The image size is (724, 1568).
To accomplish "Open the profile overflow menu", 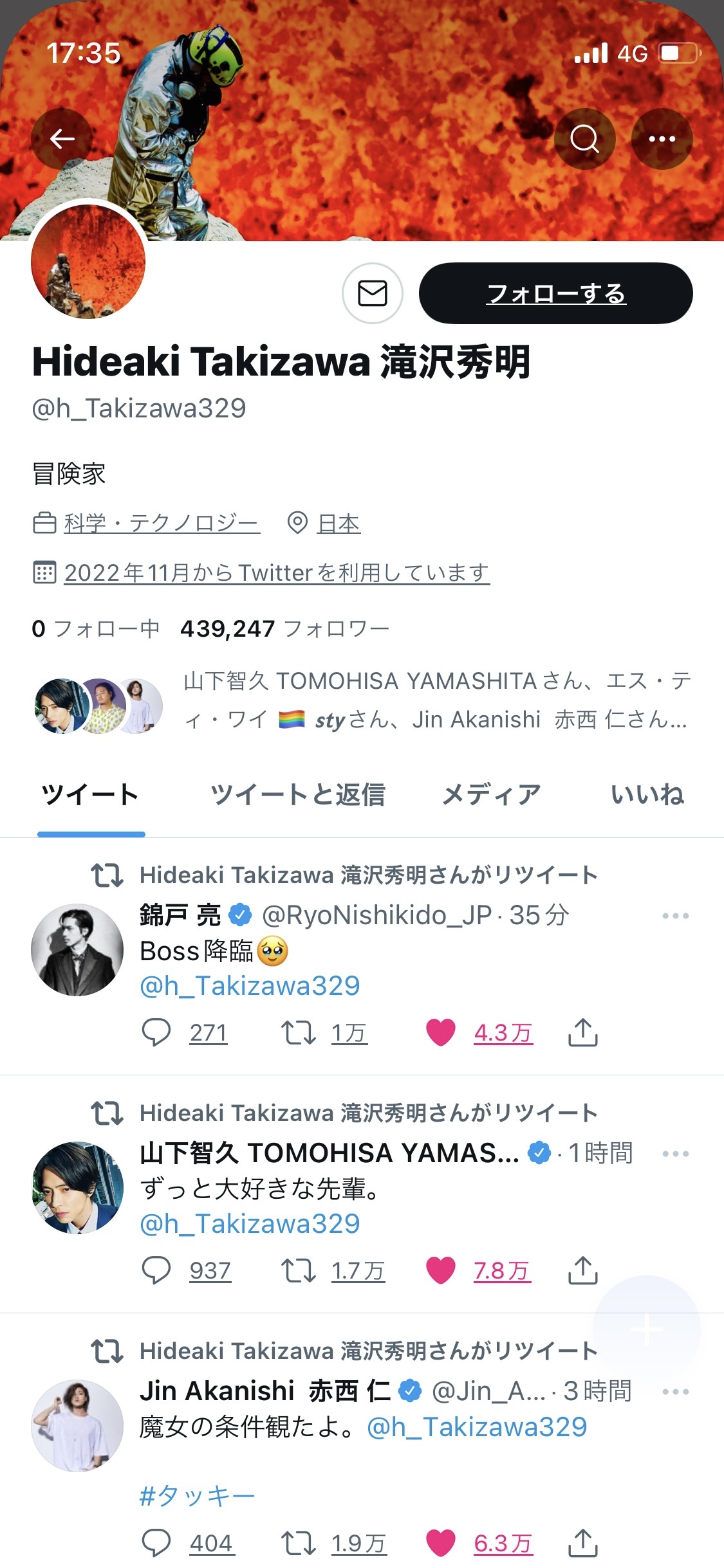I will coord(662,139).
